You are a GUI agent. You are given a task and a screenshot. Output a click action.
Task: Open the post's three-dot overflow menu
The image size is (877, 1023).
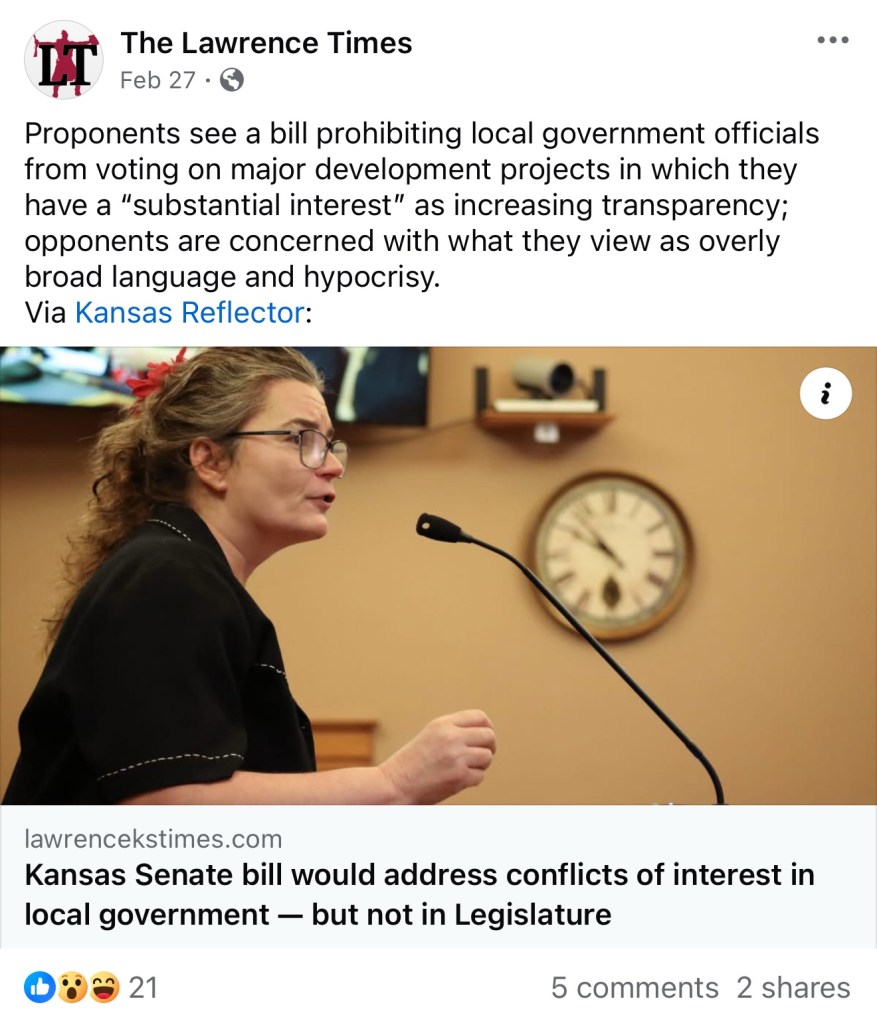click(x=832, y=41)
